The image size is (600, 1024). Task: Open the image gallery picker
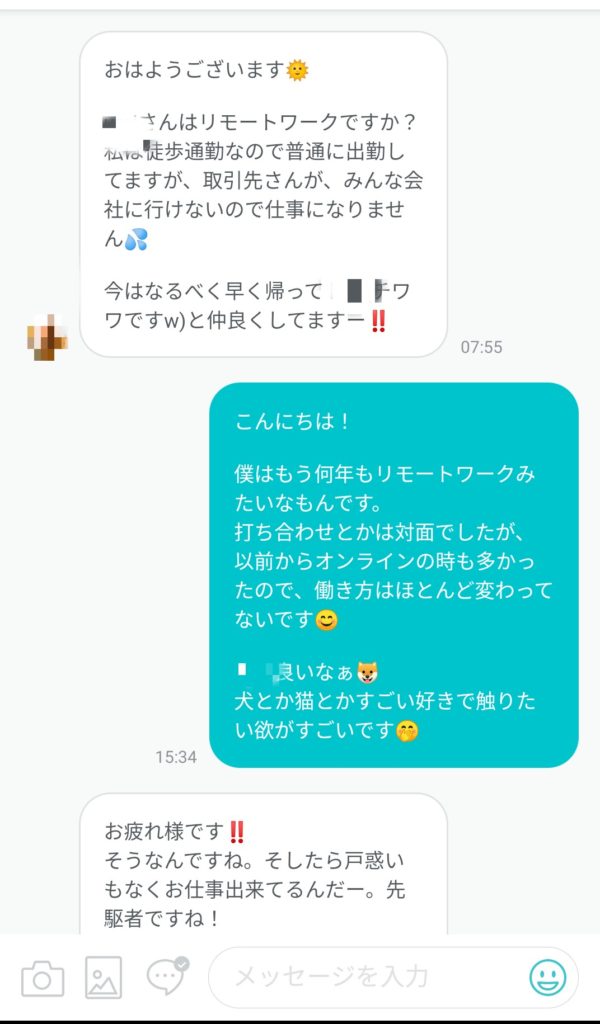click(104, 978)
